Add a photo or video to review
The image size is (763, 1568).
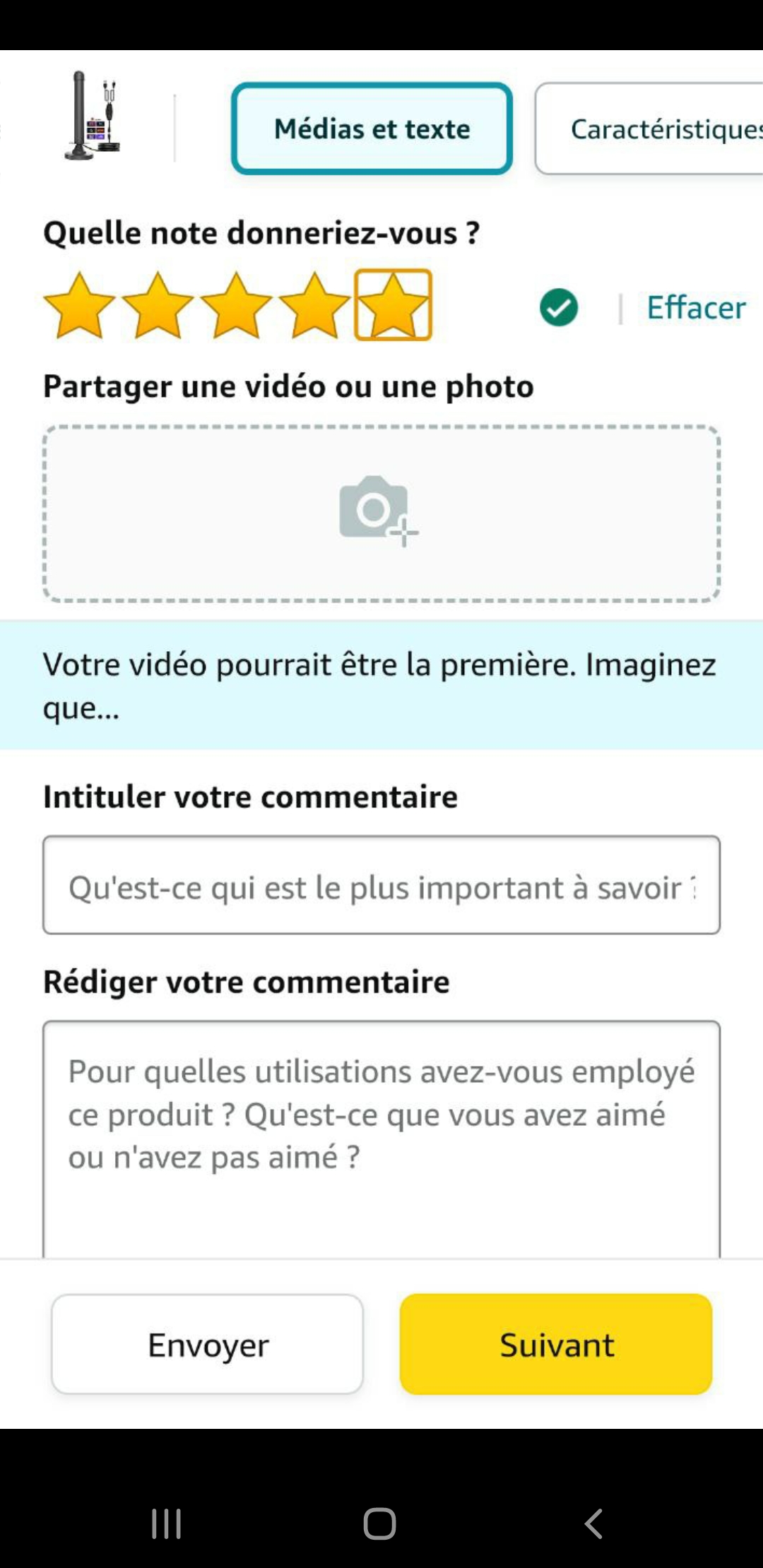[x=381, y=513]
